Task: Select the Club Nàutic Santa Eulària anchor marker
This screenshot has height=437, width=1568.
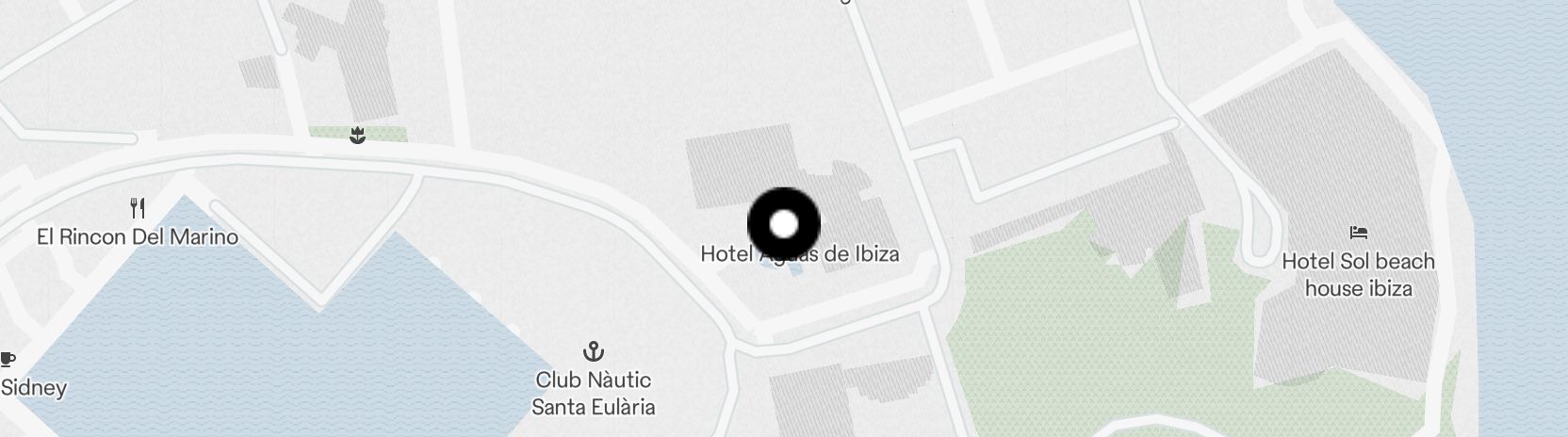Action: pos(593,352)
